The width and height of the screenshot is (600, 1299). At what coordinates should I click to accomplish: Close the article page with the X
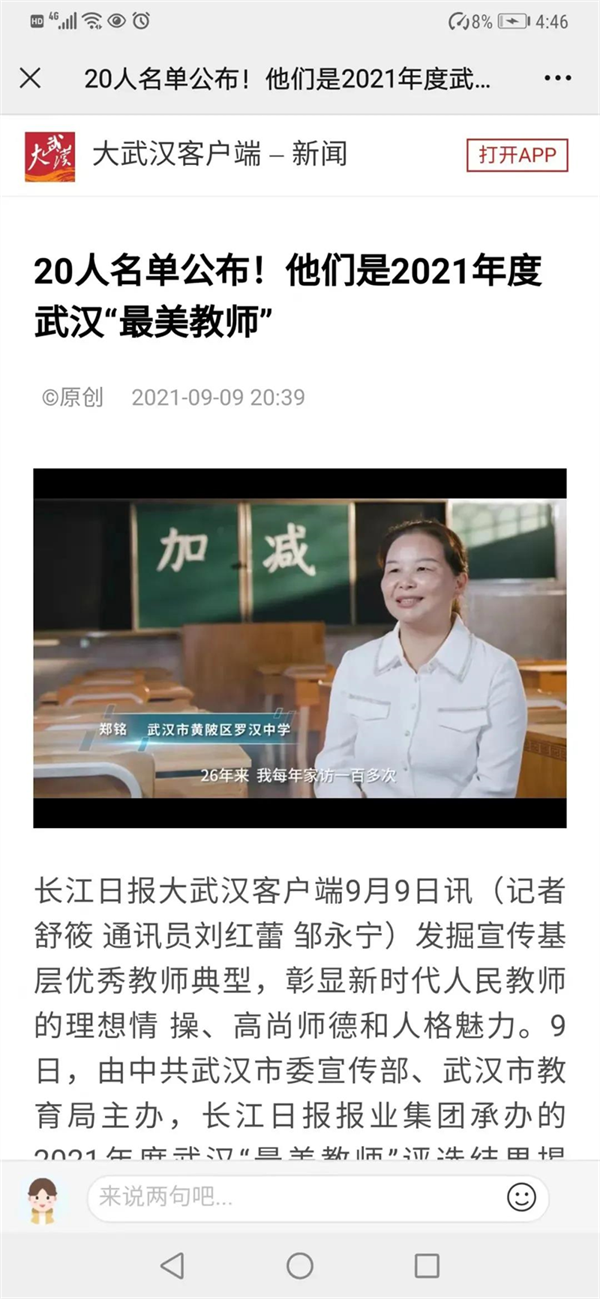[31, 79]
